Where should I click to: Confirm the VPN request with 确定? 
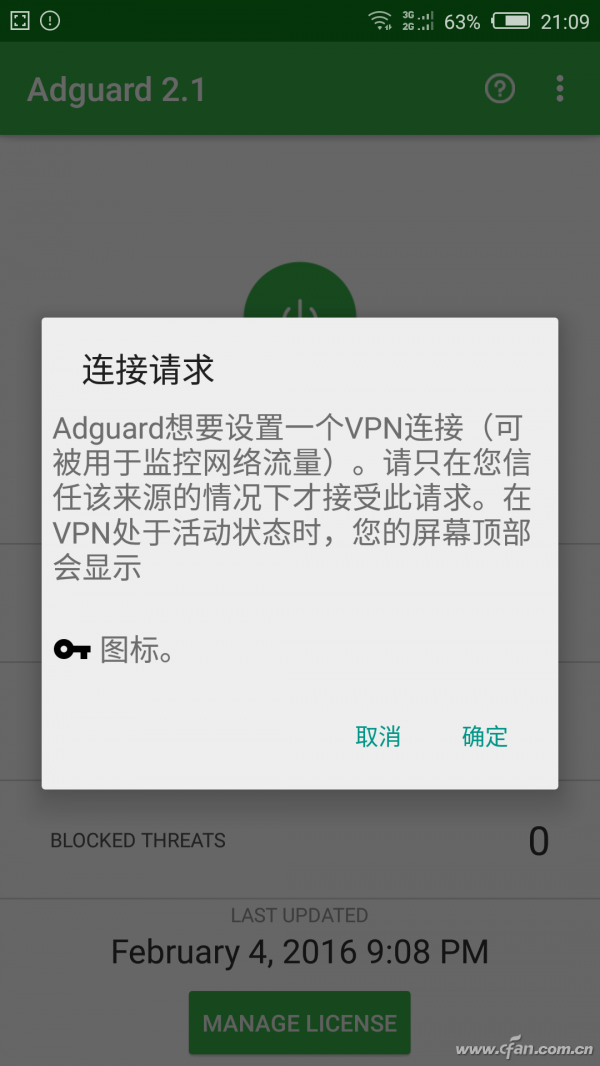tap(485, 737)
